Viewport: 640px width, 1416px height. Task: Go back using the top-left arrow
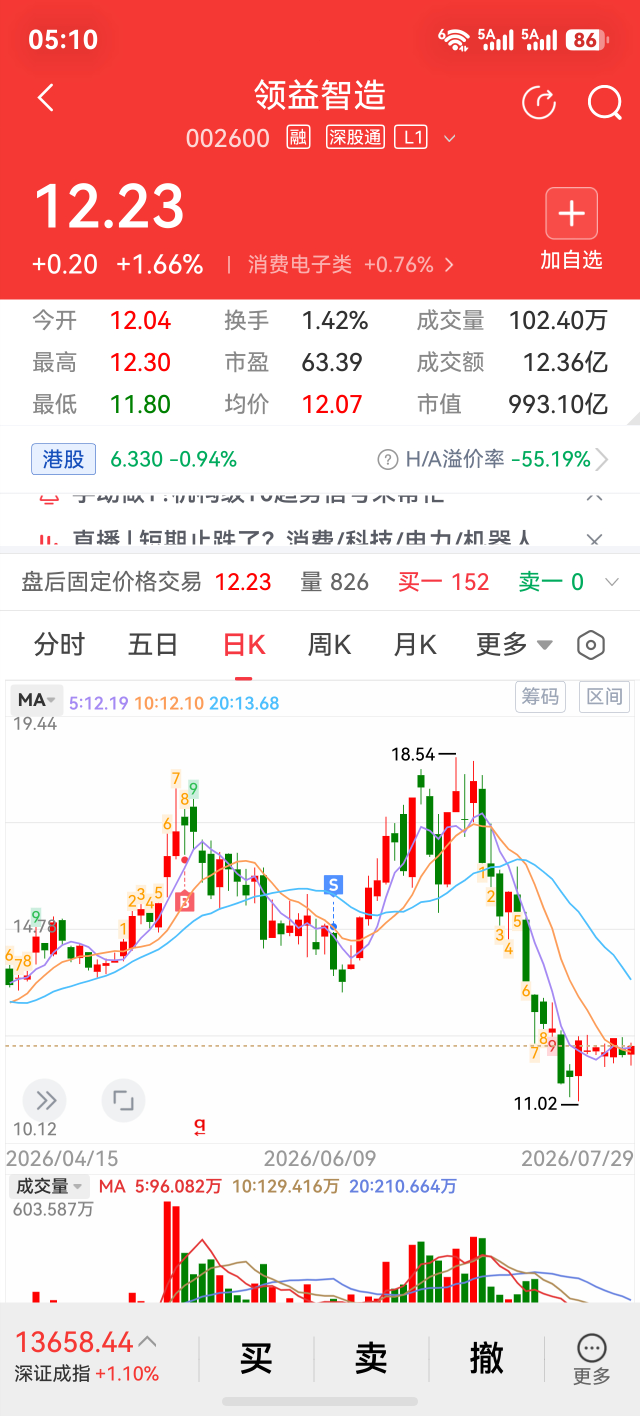click(x=45, y=98)
